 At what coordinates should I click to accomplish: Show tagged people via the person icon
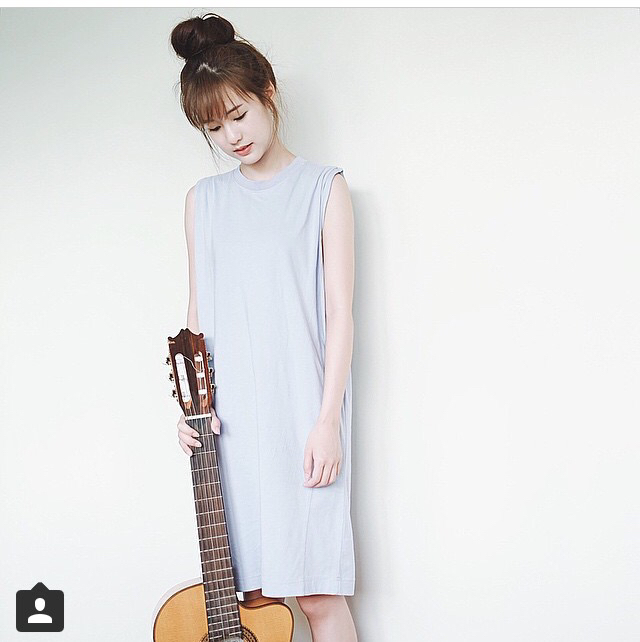(40, 608)
